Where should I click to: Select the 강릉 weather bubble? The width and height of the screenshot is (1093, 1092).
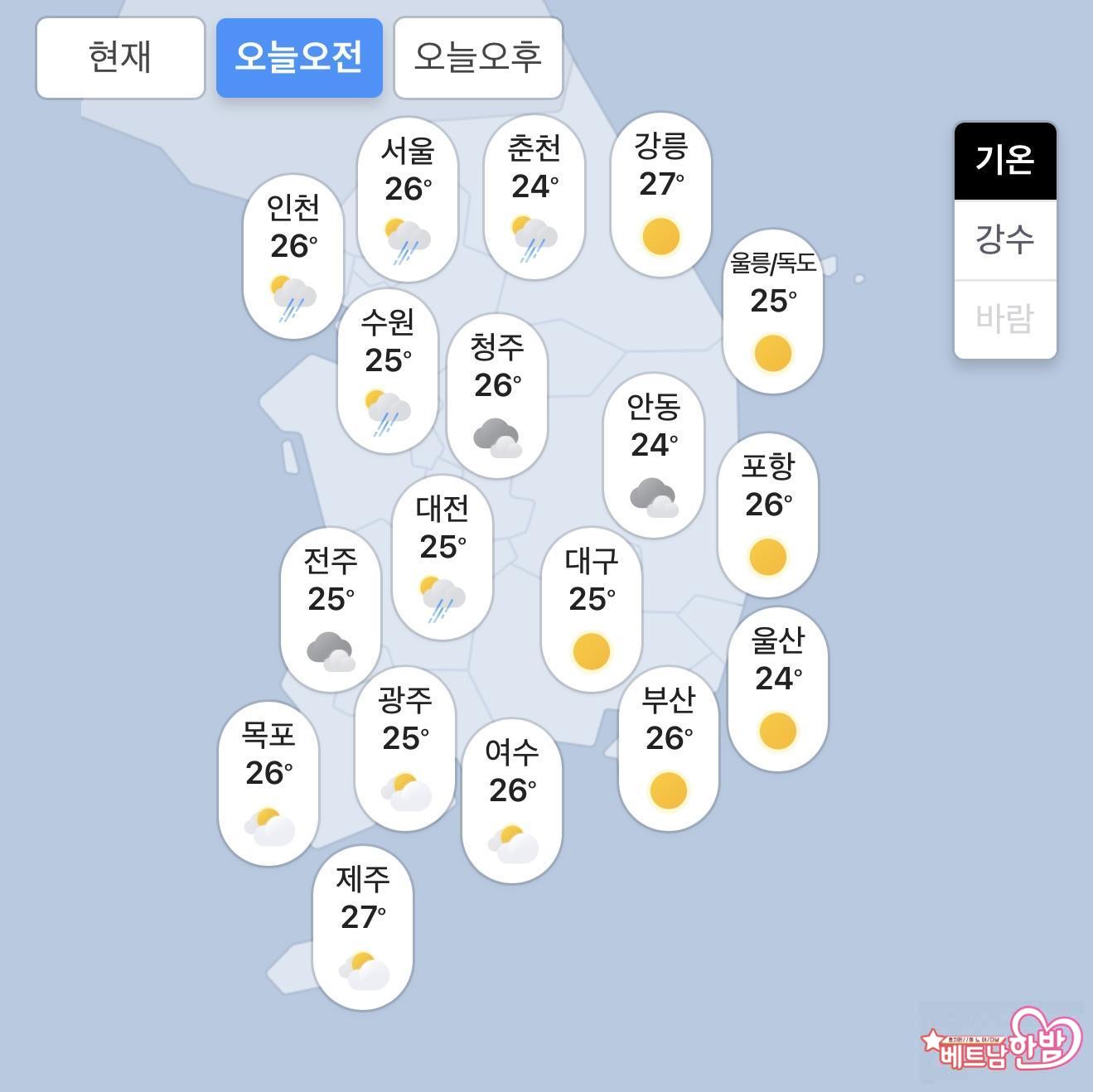[660, 194]
